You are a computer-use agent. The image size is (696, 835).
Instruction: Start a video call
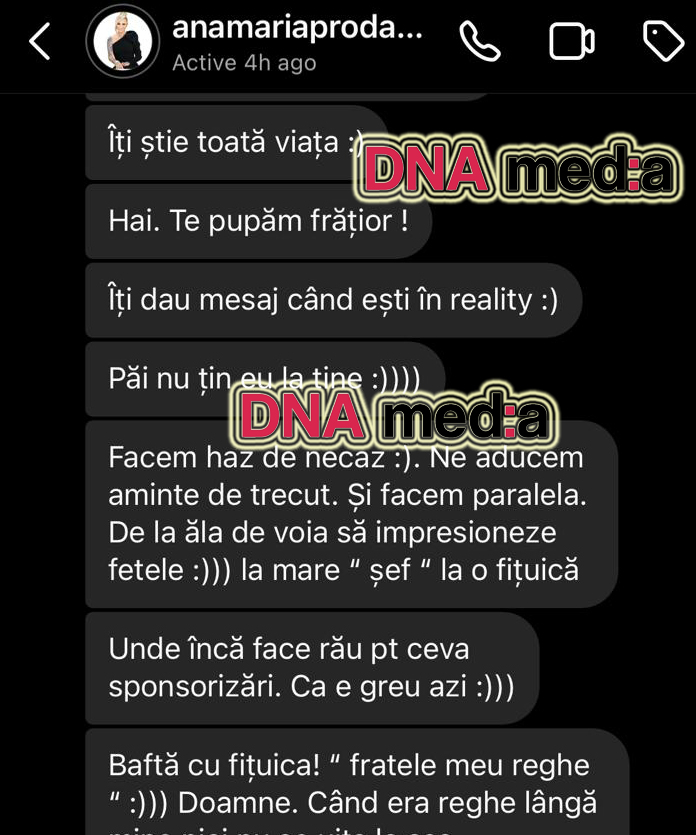(x=572, y=42)
